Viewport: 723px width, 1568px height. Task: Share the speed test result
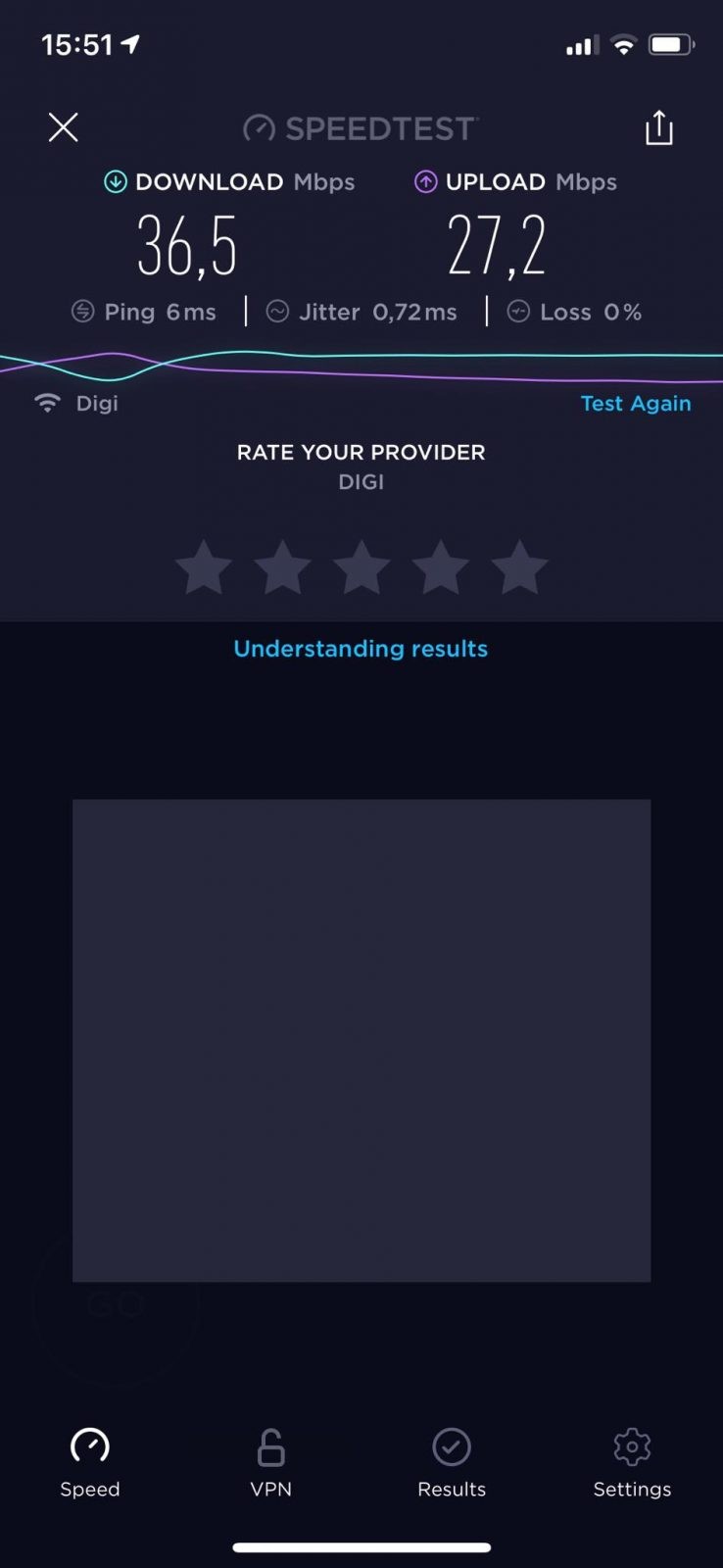pyautogui.click(x=659, y=127)
